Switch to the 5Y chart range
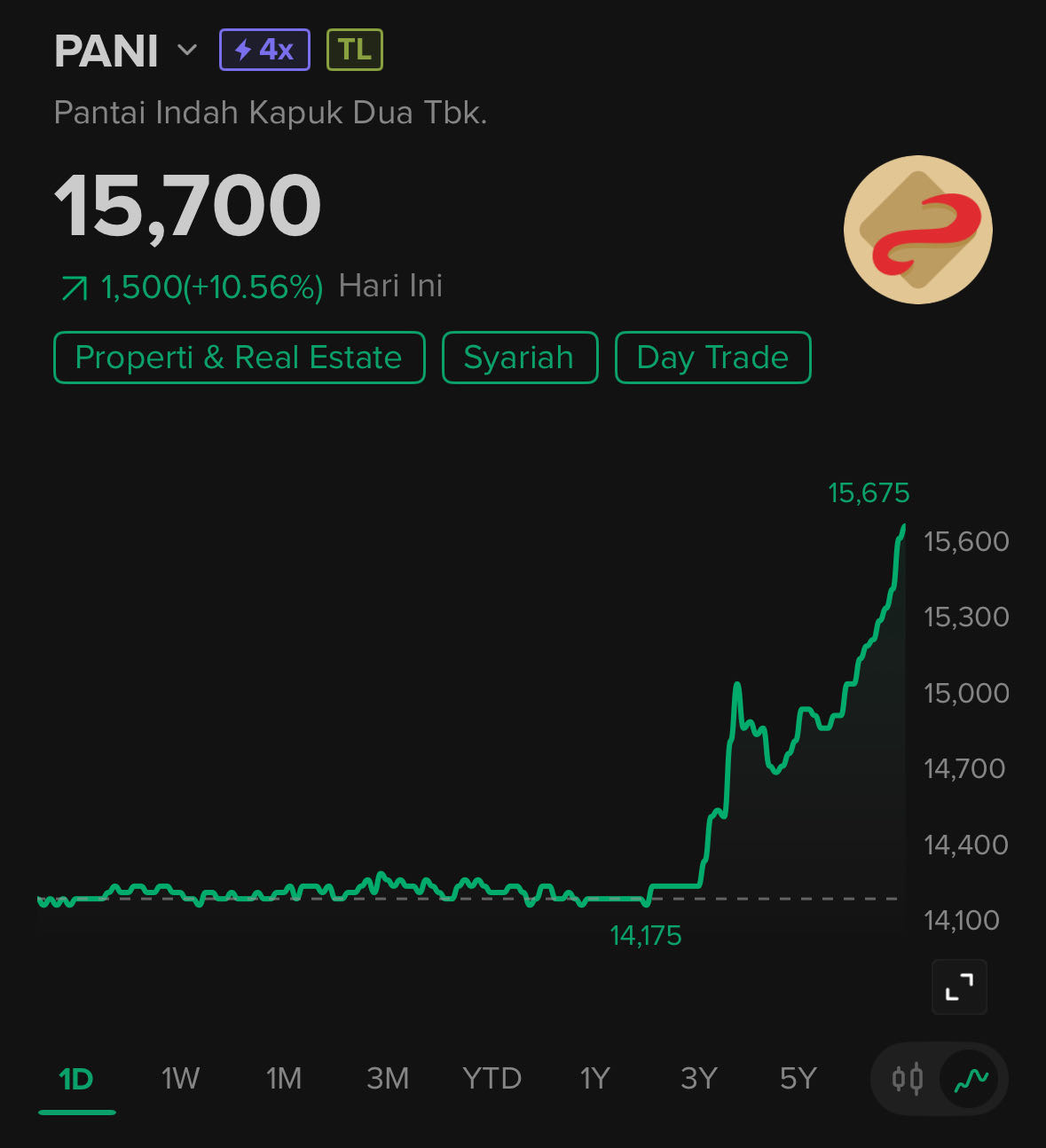 [798, 1079]
